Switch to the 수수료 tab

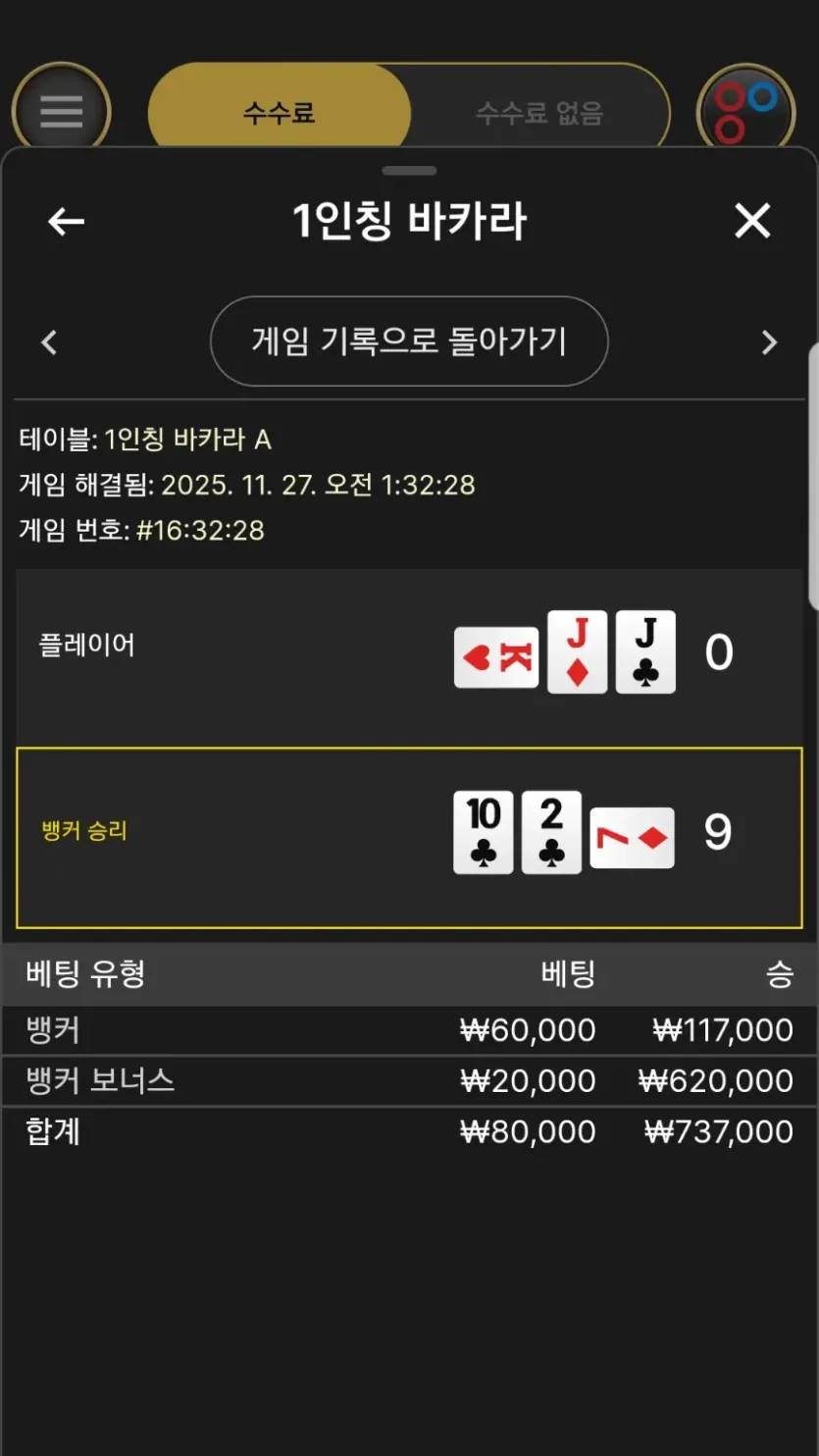[280, 112]
